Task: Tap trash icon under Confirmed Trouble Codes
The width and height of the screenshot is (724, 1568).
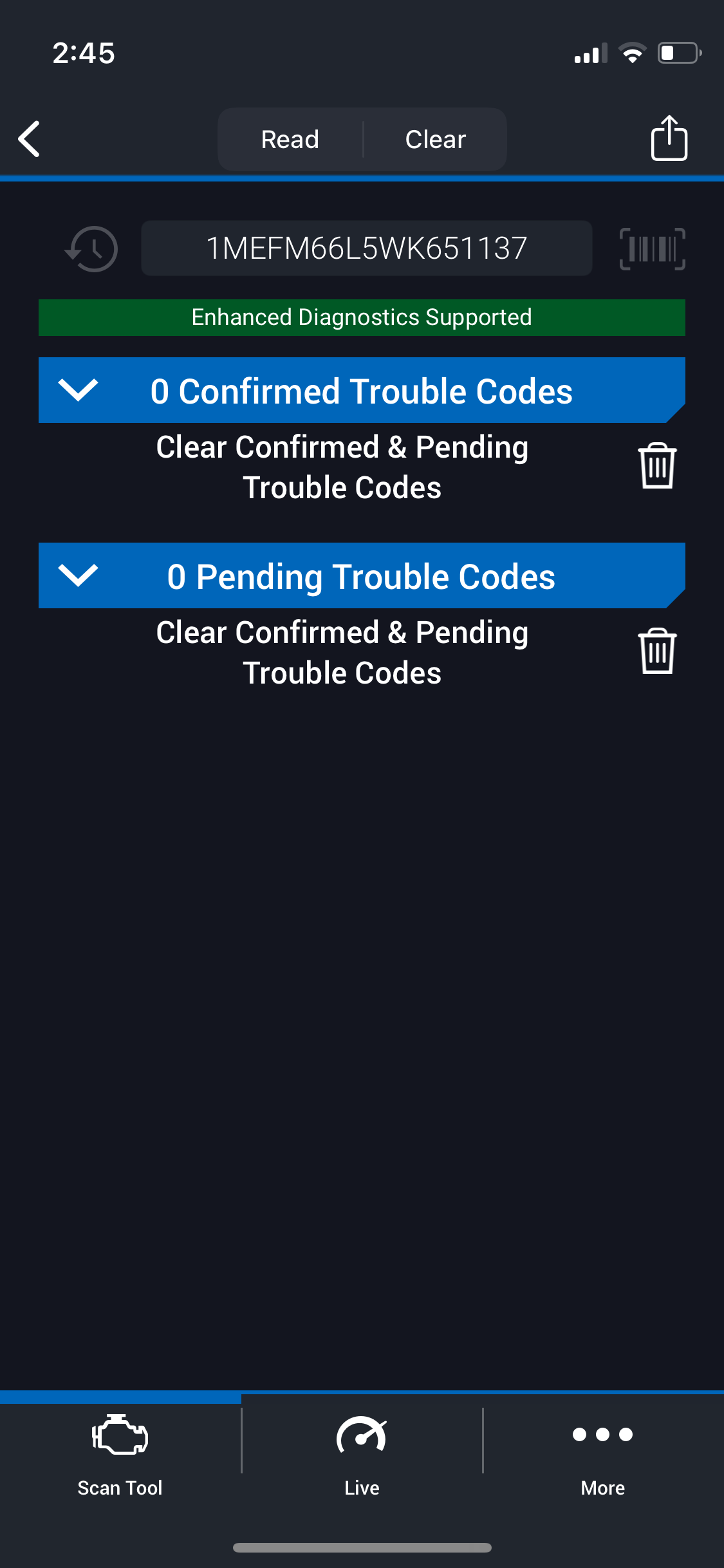Action: tap(657, 466)
